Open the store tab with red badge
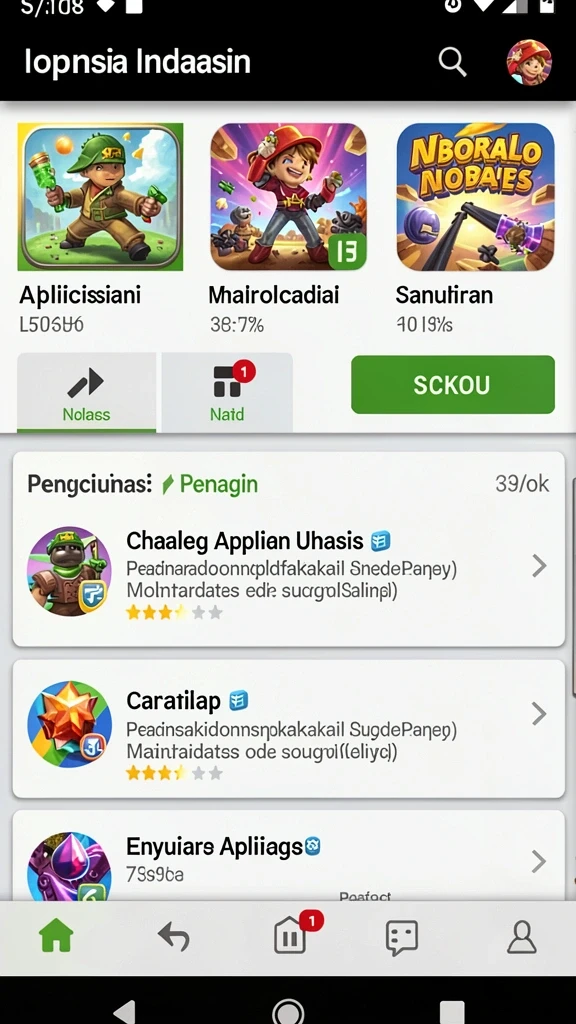This screenshot has width=576, height=1024. [292, 935]
